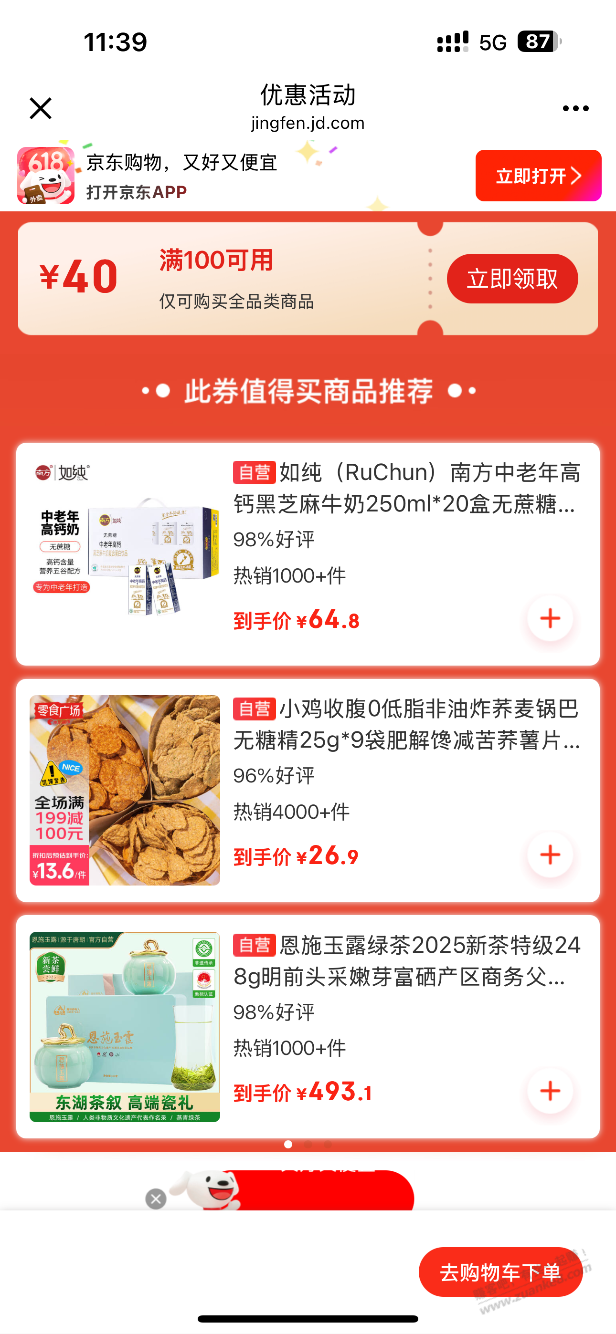Go to cart via 去购物车下单
The height and width of the screenshot is (1334, 616).
(x=500, y=1273)
